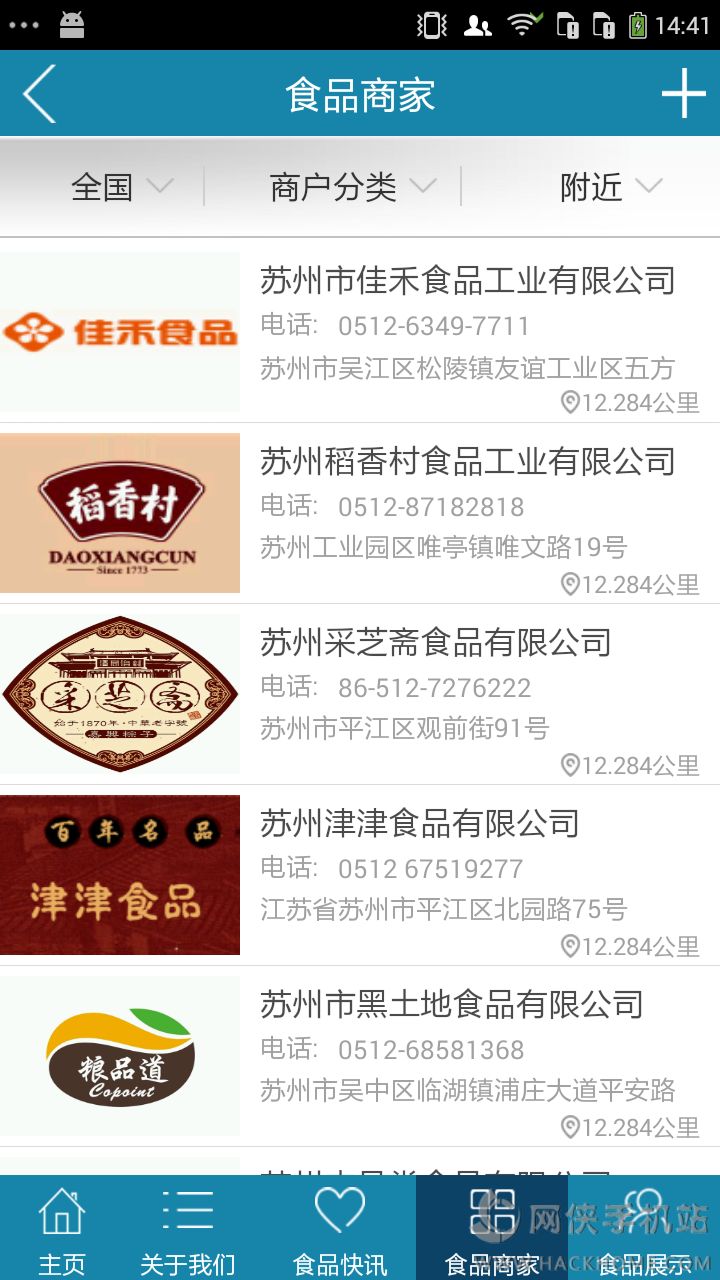Expand the 全国 region dropdown

coord(120,187)
